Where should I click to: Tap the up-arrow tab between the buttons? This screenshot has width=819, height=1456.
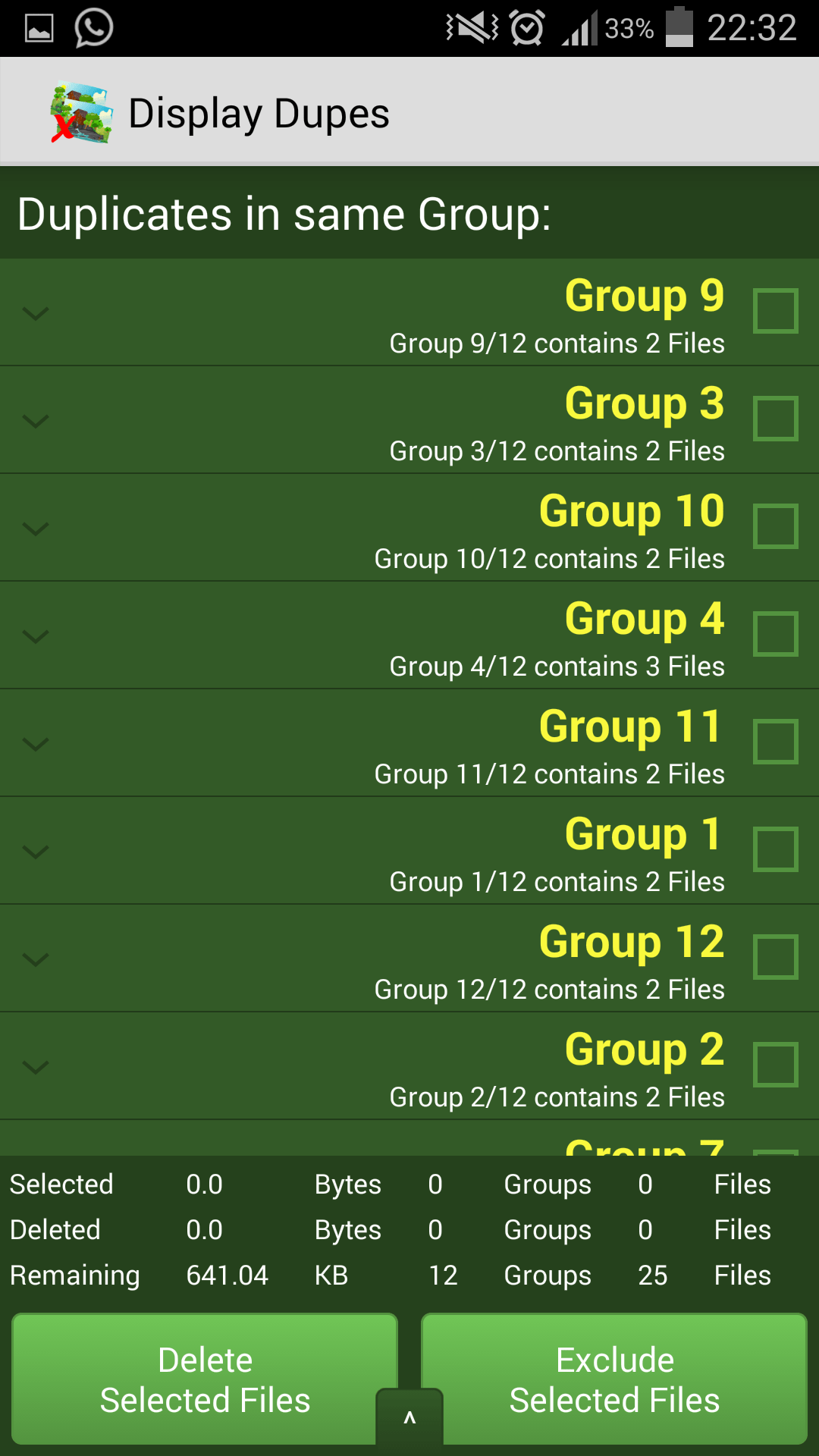click(x=409, y=1417)
